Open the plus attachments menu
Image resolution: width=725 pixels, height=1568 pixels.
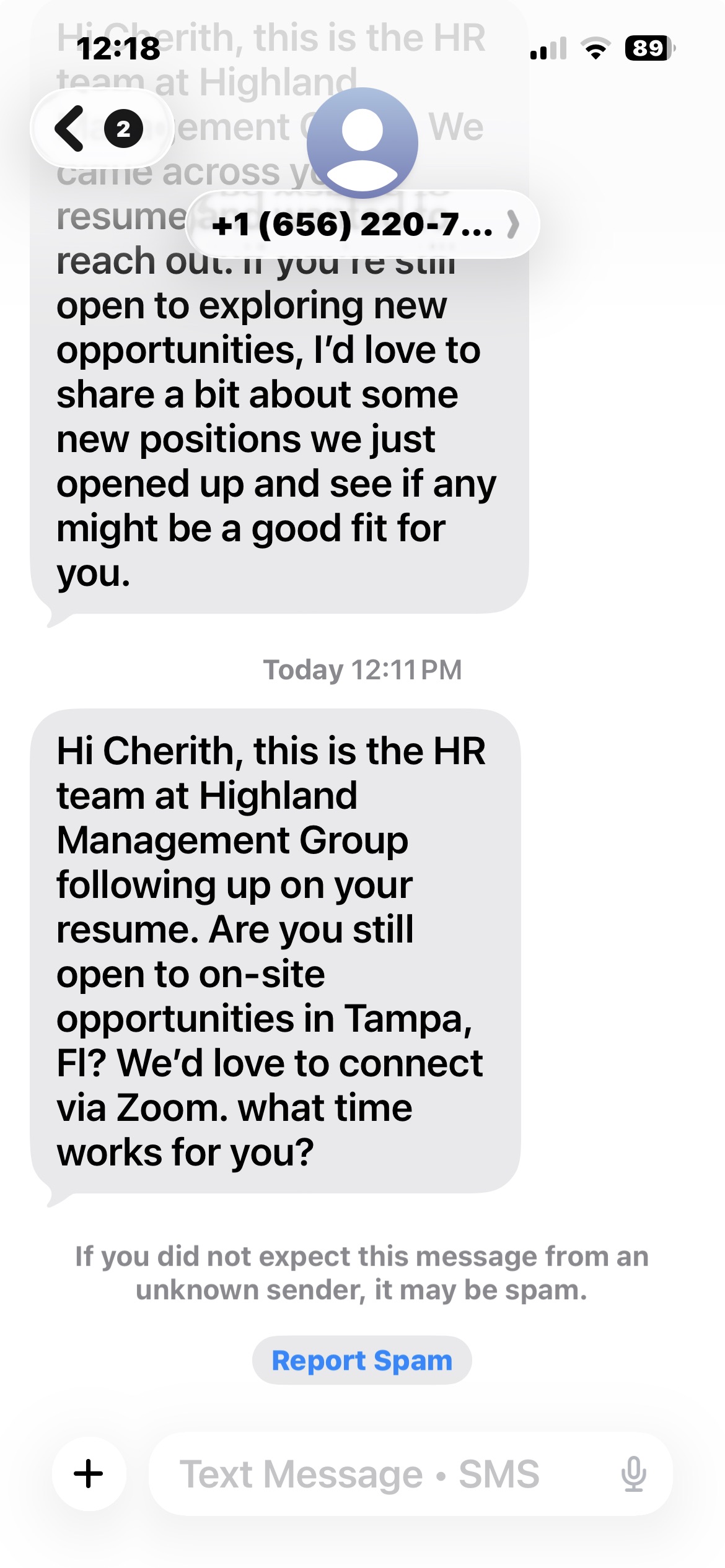[89, 1473]
